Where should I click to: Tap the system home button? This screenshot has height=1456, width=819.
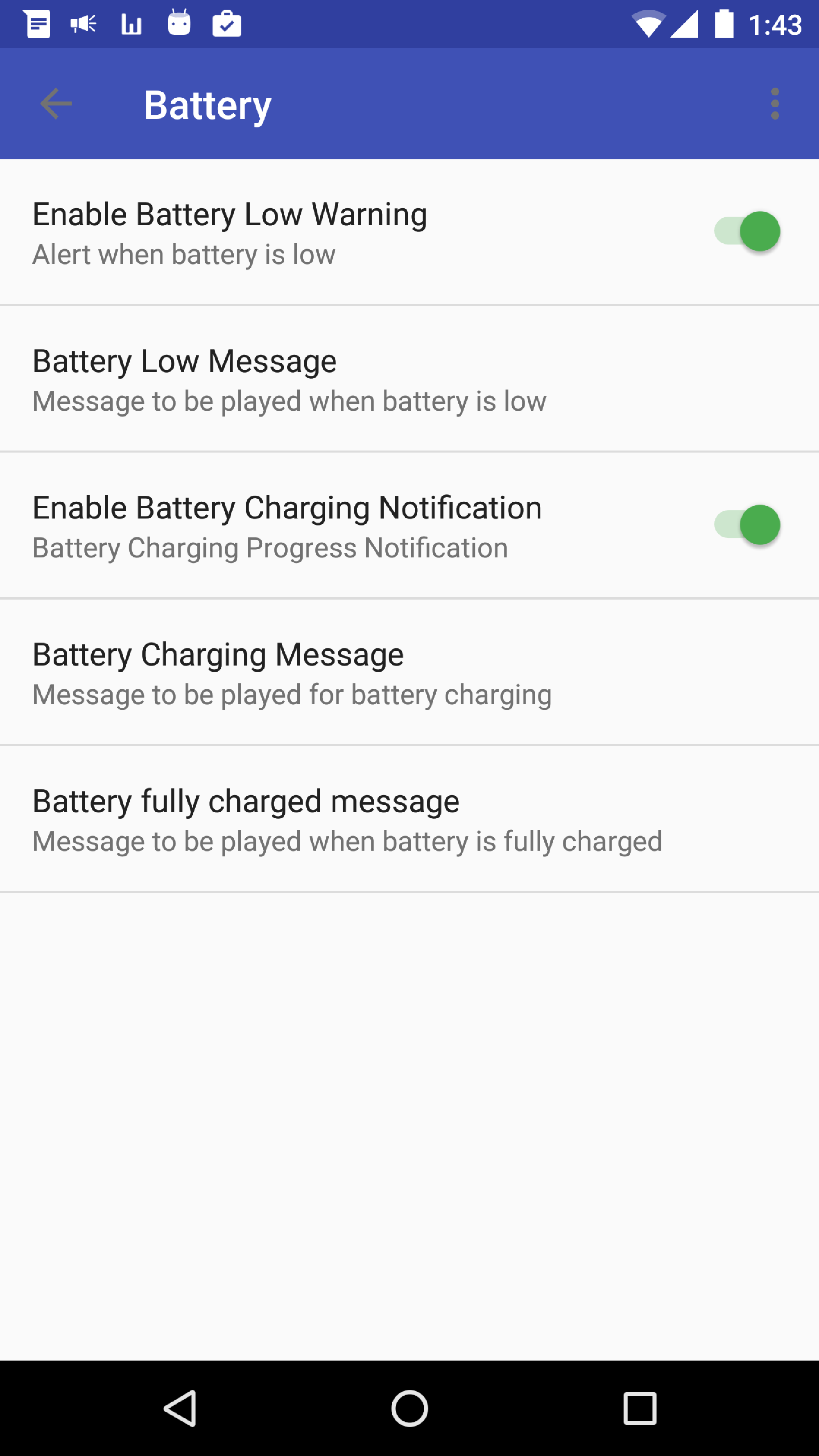pos(409,1408)
